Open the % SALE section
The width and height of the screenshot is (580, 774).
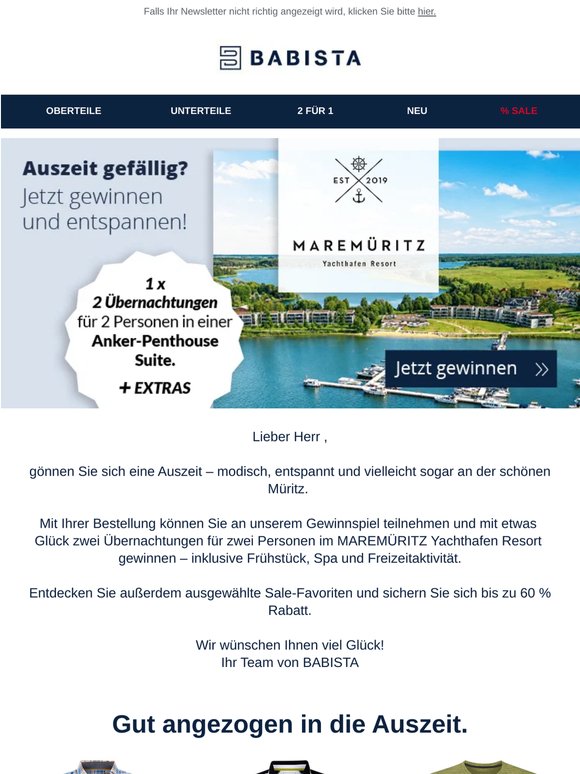tap(518, 111)
